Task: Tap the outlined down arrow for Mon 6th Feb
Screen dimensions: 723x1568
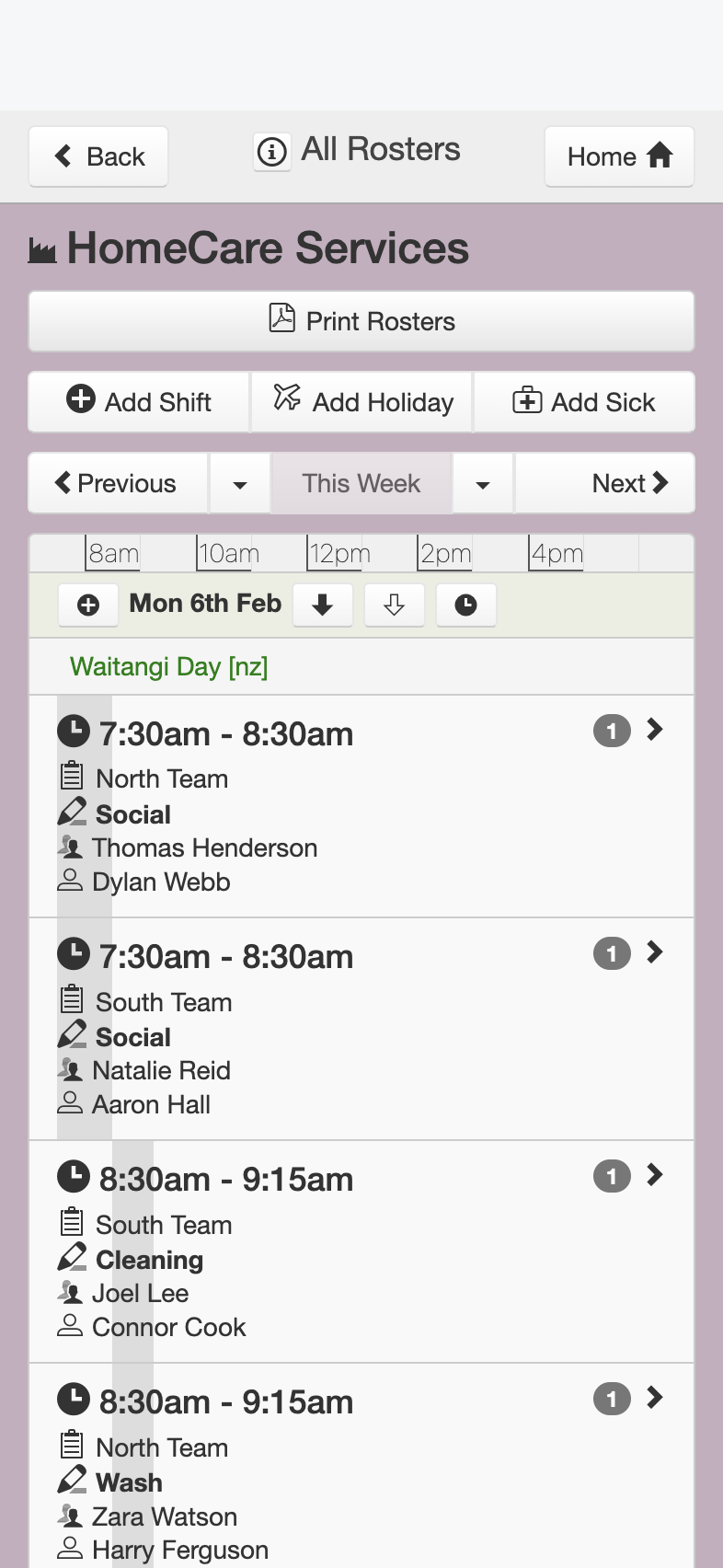Action: (395, 605)
